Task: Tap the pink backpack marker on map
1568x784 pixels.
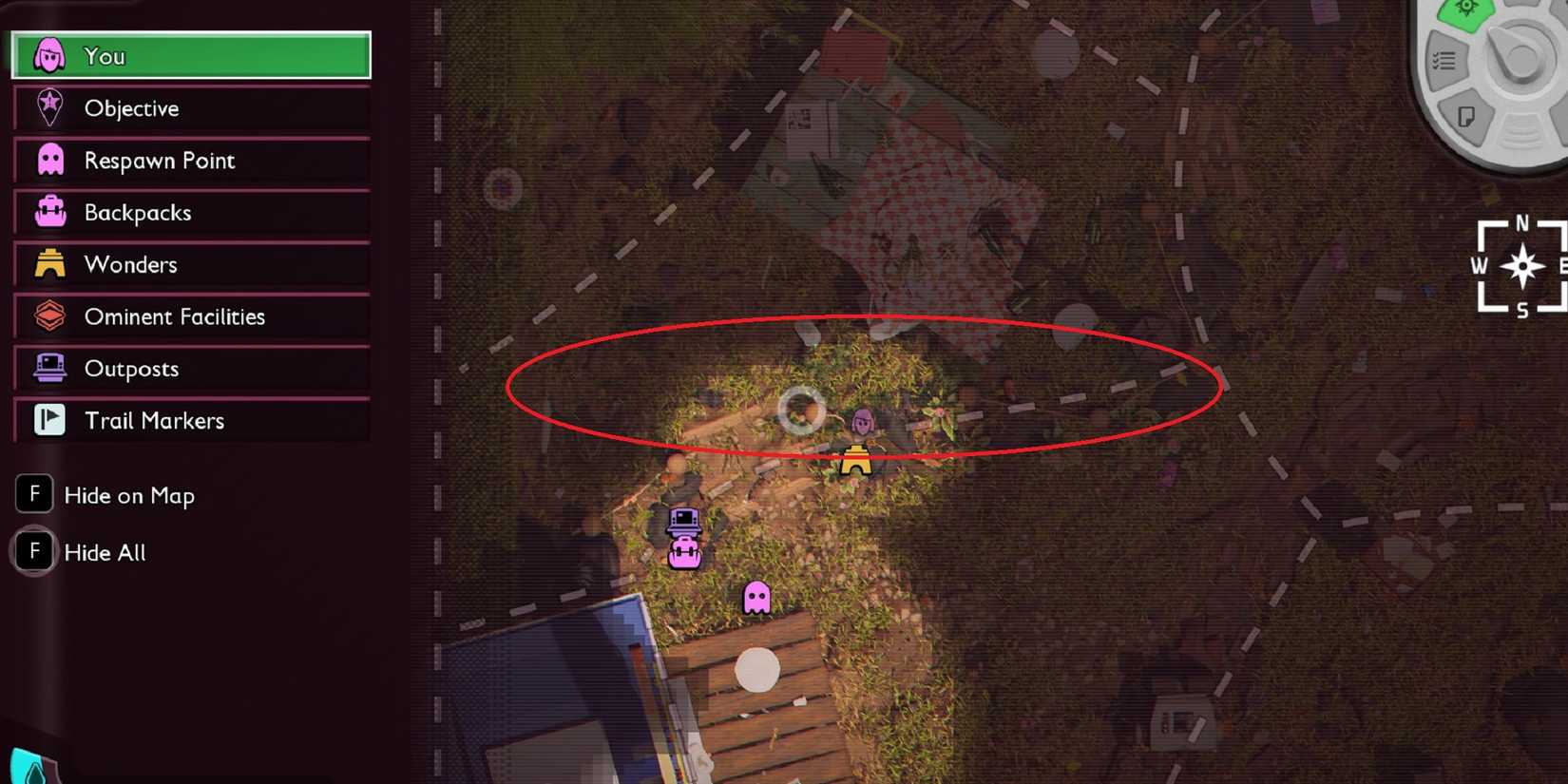Action: tap(684, 553)
